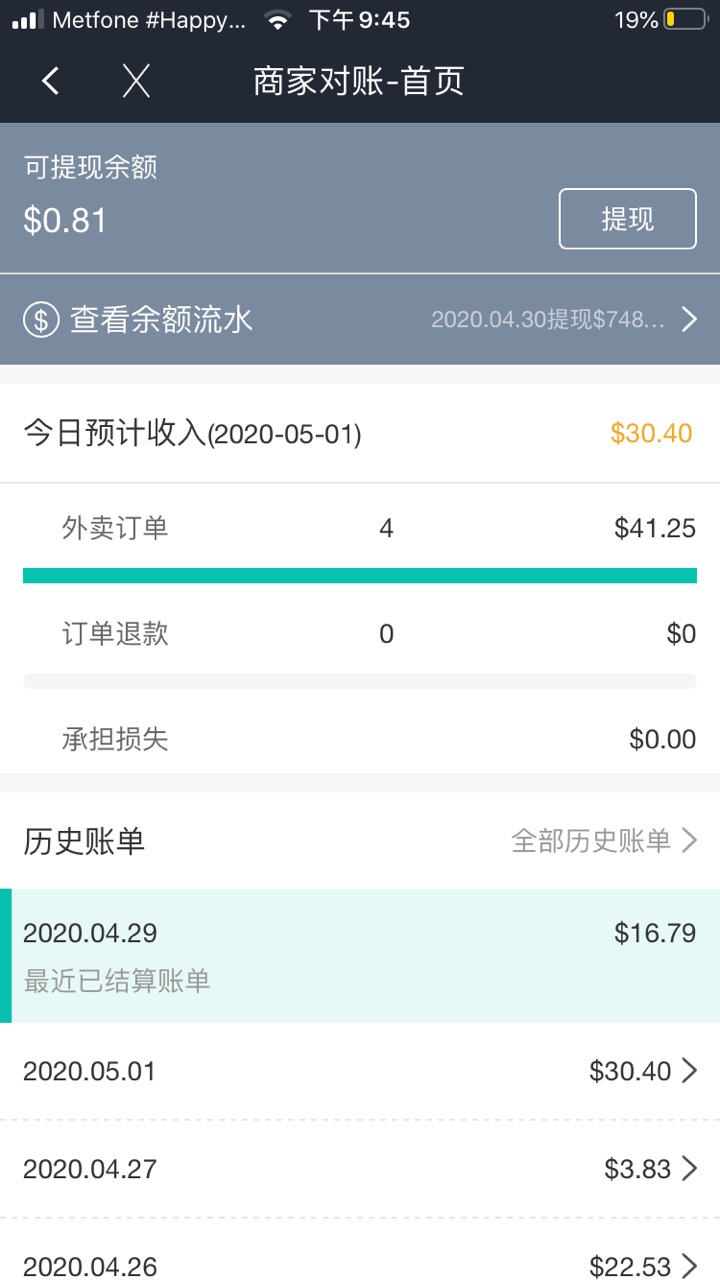Go back using the arrow icon
Viewport: 720px width, 1280px height.
(x=50, y=81)
